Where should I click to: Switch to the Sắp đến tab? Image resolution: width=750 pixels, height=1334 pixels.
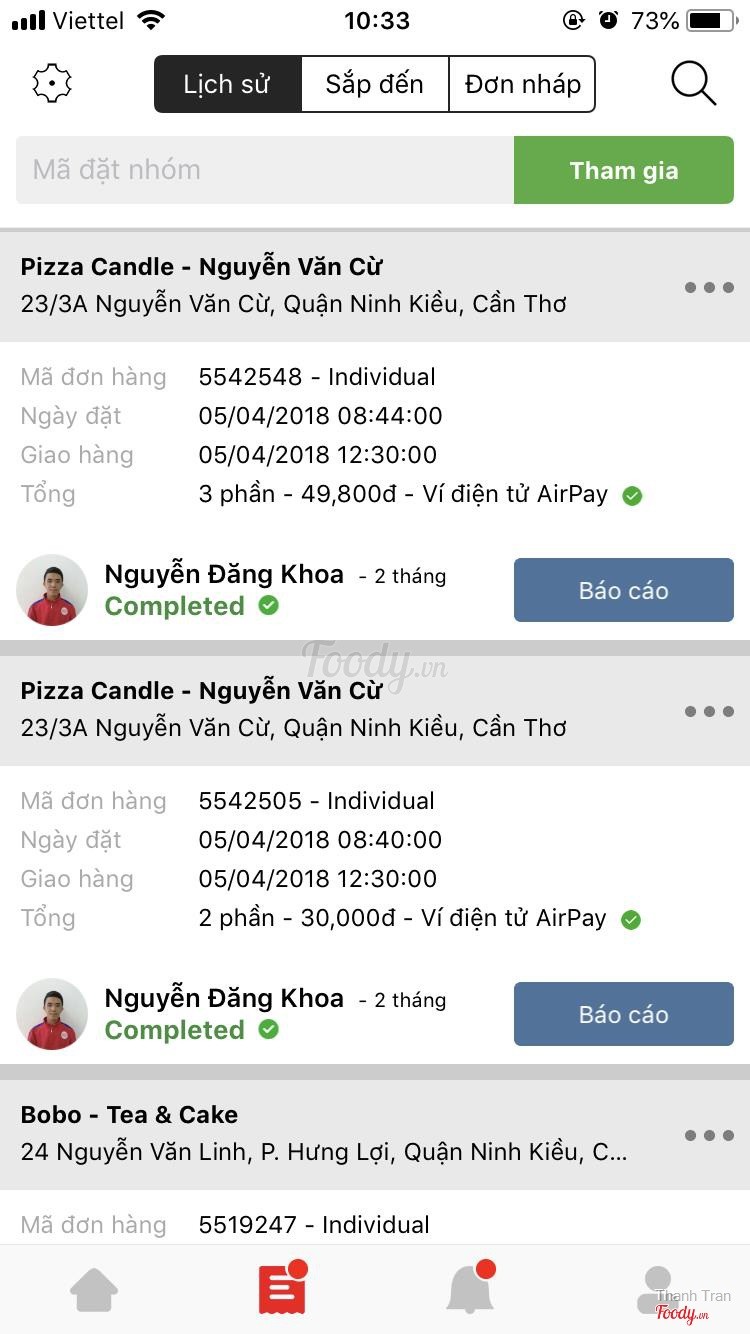pos(375,84)
